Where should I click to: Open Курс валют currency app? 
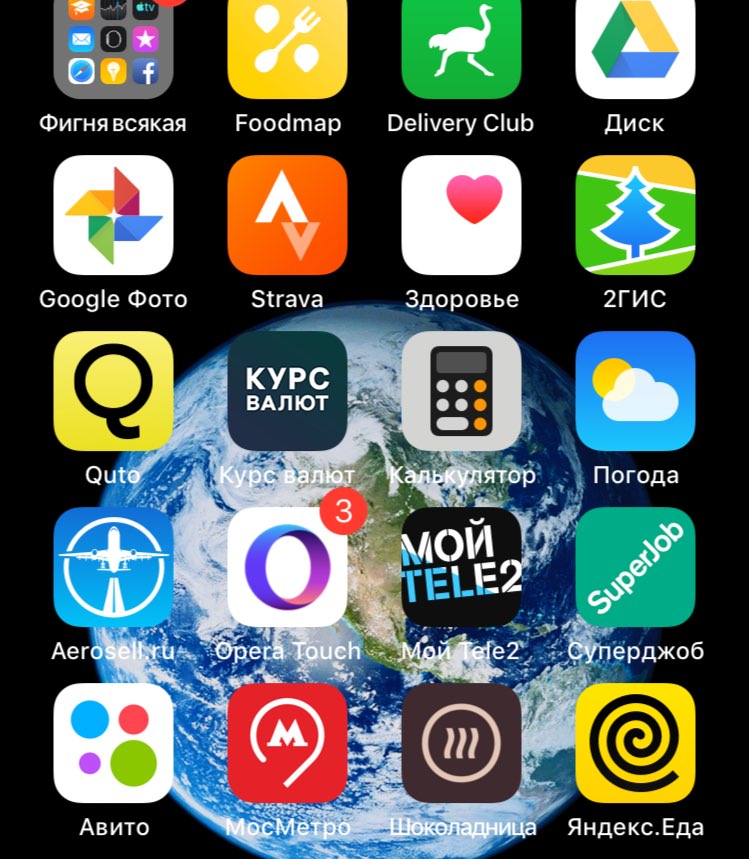pyautogui.click(x=287, y=391)
